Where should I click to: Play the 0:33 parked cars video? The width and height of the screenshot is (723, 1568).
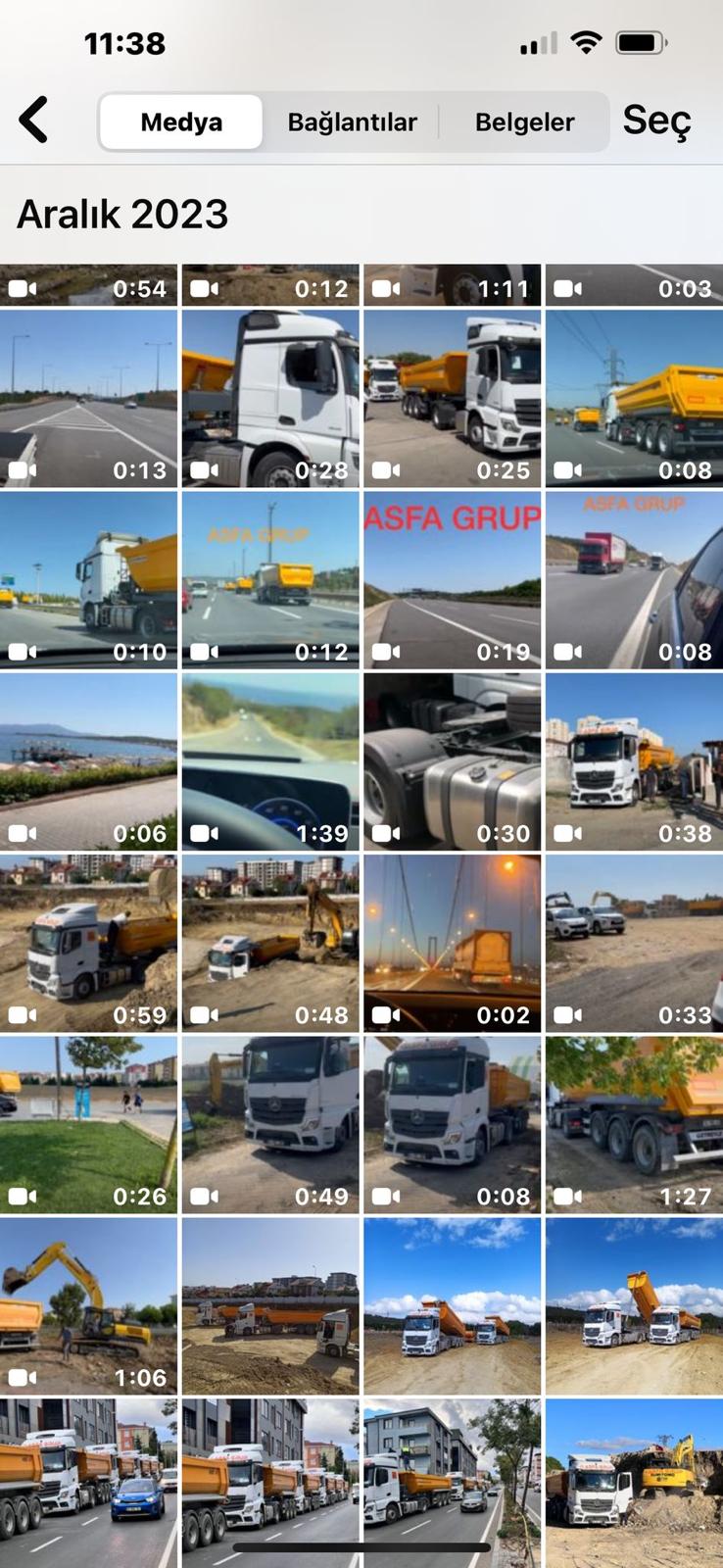point(634,943)
